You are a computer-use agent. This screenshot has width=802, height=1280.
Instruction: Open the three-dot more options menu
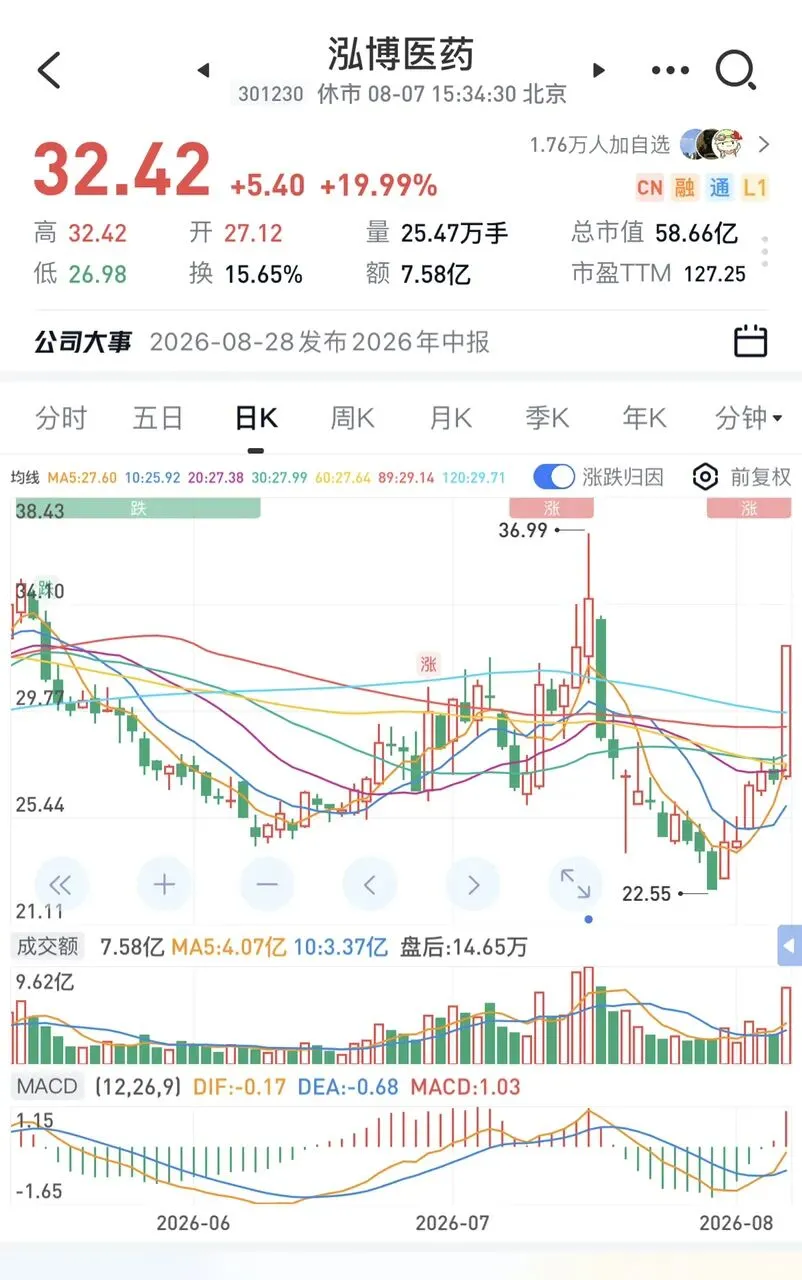tap(670, 70)
